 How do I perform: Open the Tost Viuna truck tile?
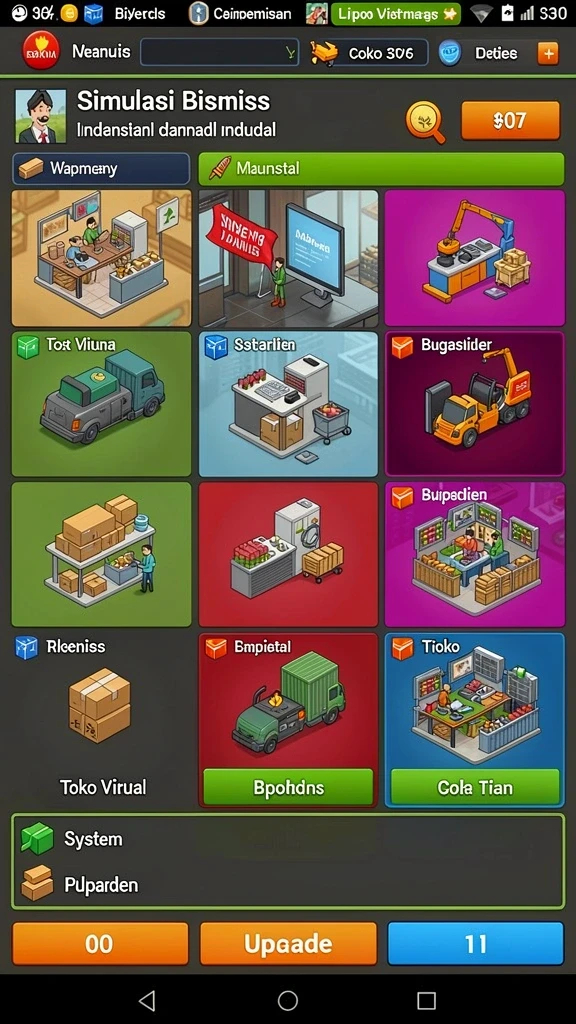point(101,404)
